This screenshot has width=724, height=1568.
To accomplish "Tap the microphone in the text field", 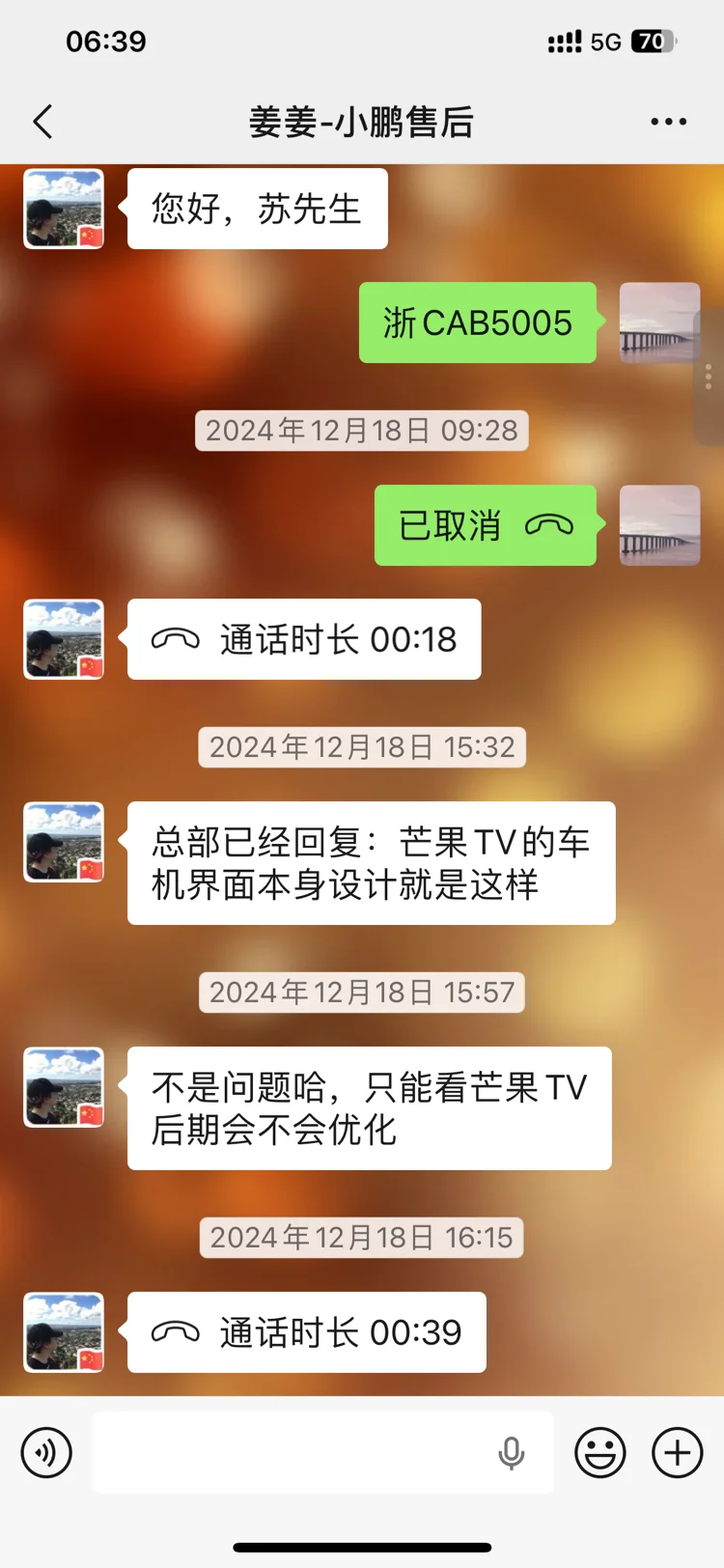I will pos(512,1452).
